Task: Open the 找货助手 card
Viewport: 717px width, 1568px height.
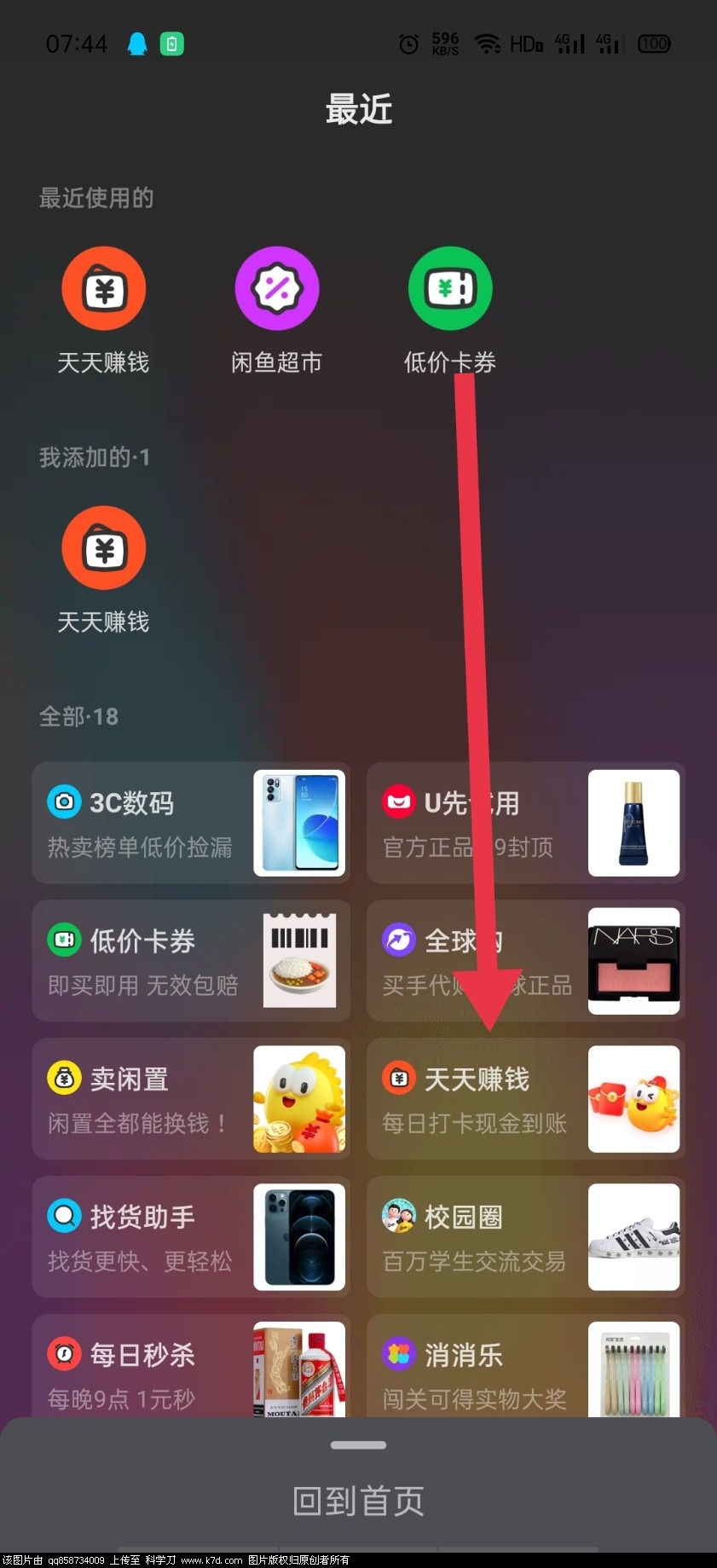Action: click(191, 1237)
